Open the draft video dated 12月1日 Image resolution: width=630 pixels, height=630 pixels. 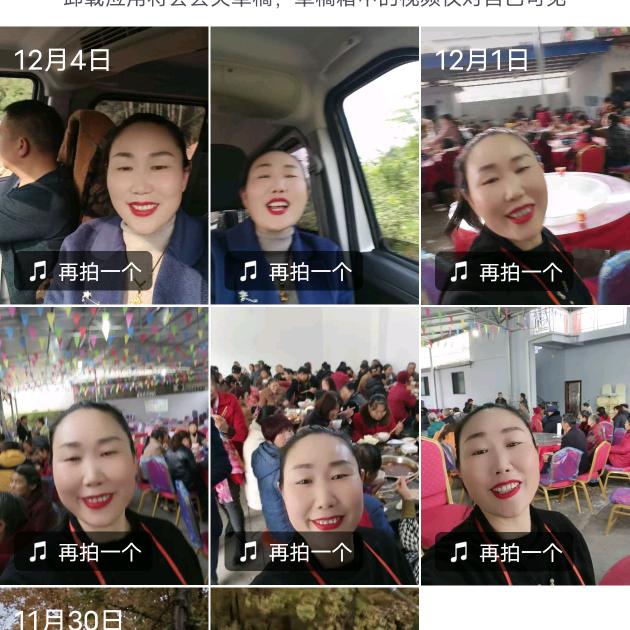(x=526, y=165)
